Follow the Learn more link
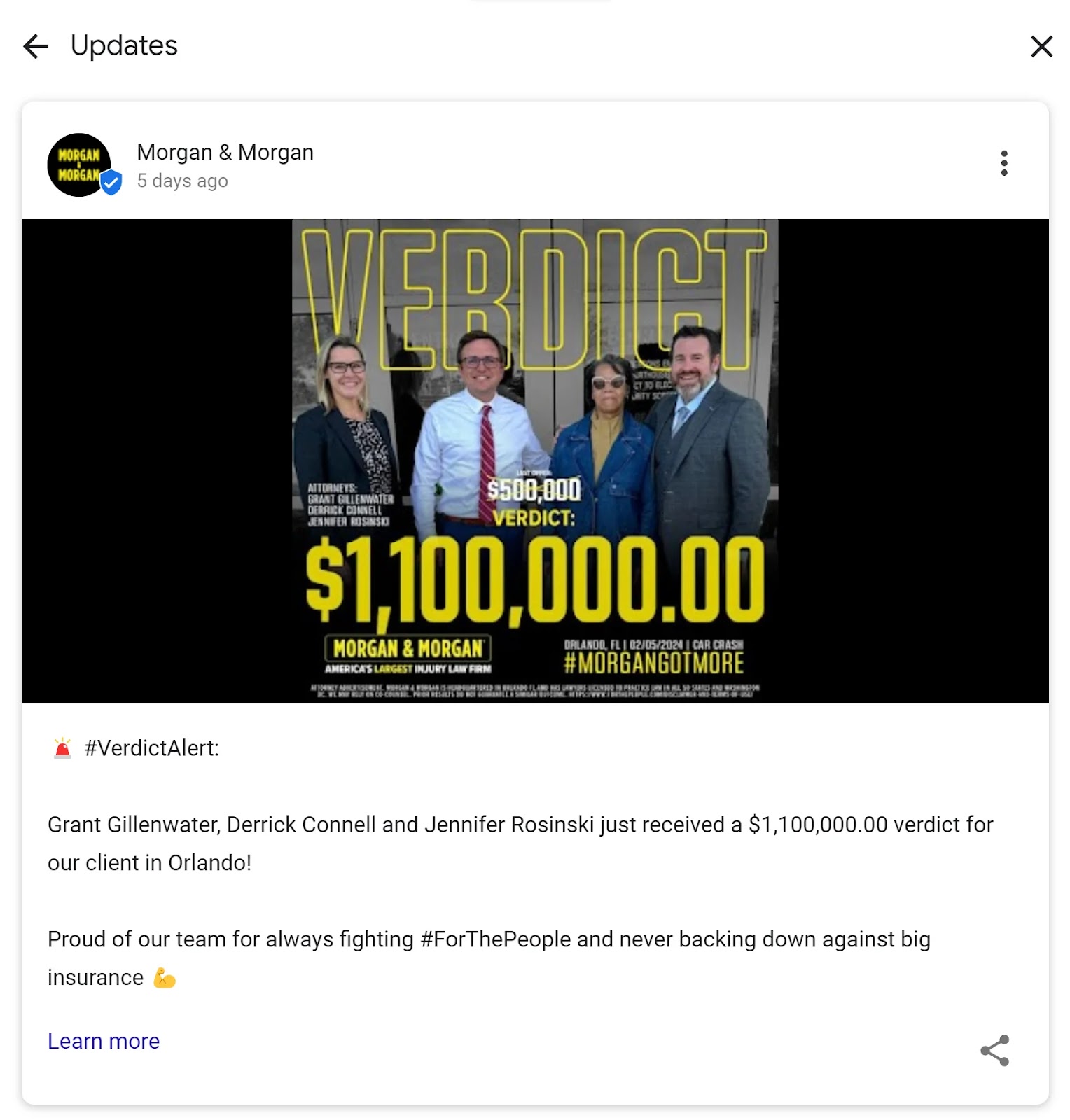The image size is (1070, 1120). (x=104, y=1041)
